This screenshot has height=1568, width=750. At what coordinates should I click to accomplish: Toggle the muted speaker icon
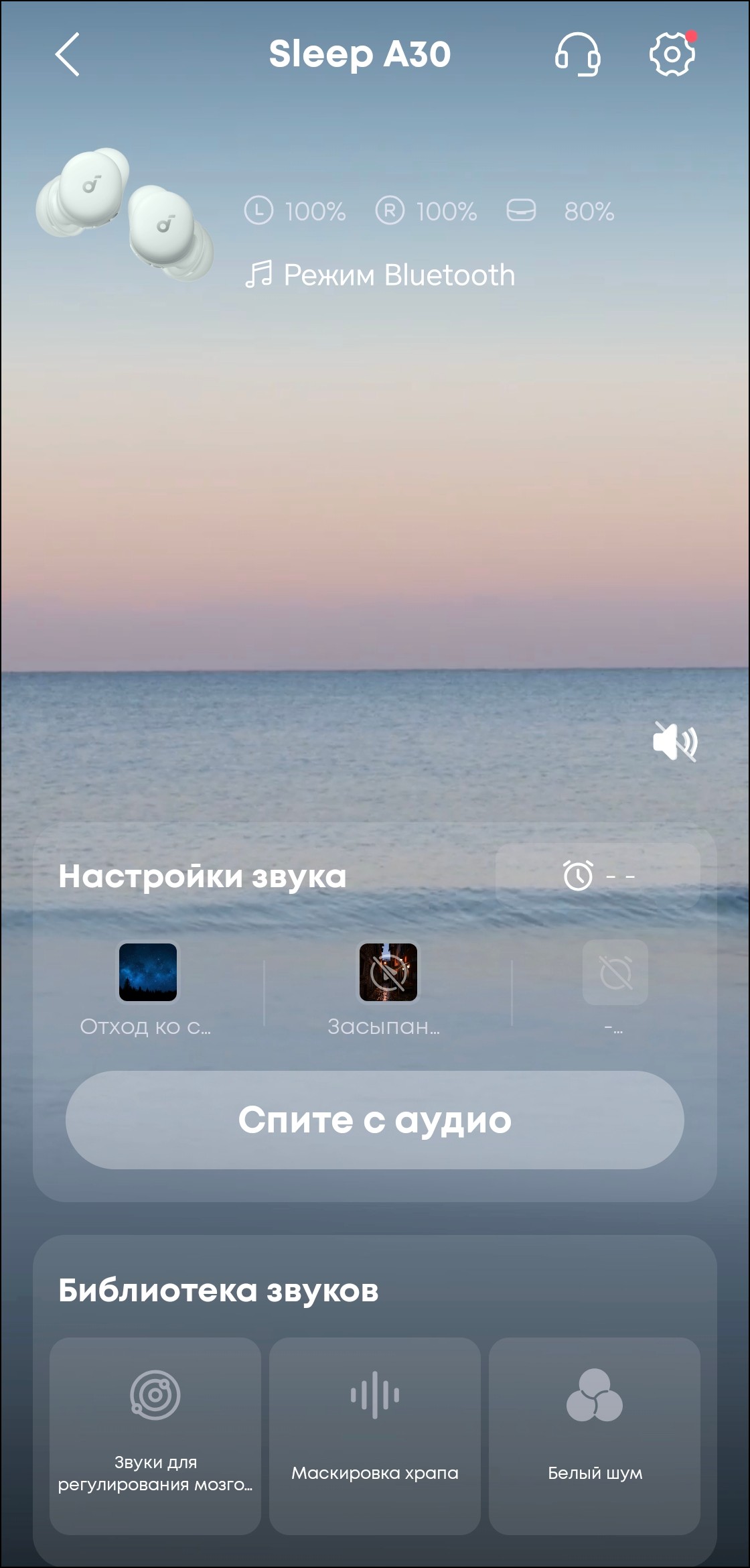(x=674, y=741)
